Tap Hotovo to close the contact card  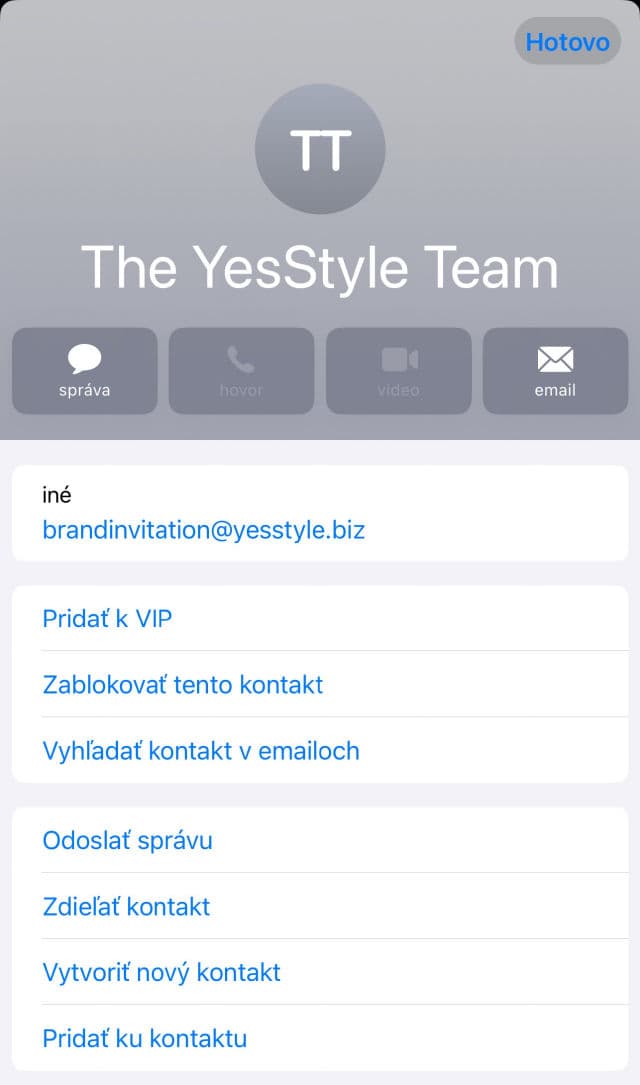coord(567,42)
